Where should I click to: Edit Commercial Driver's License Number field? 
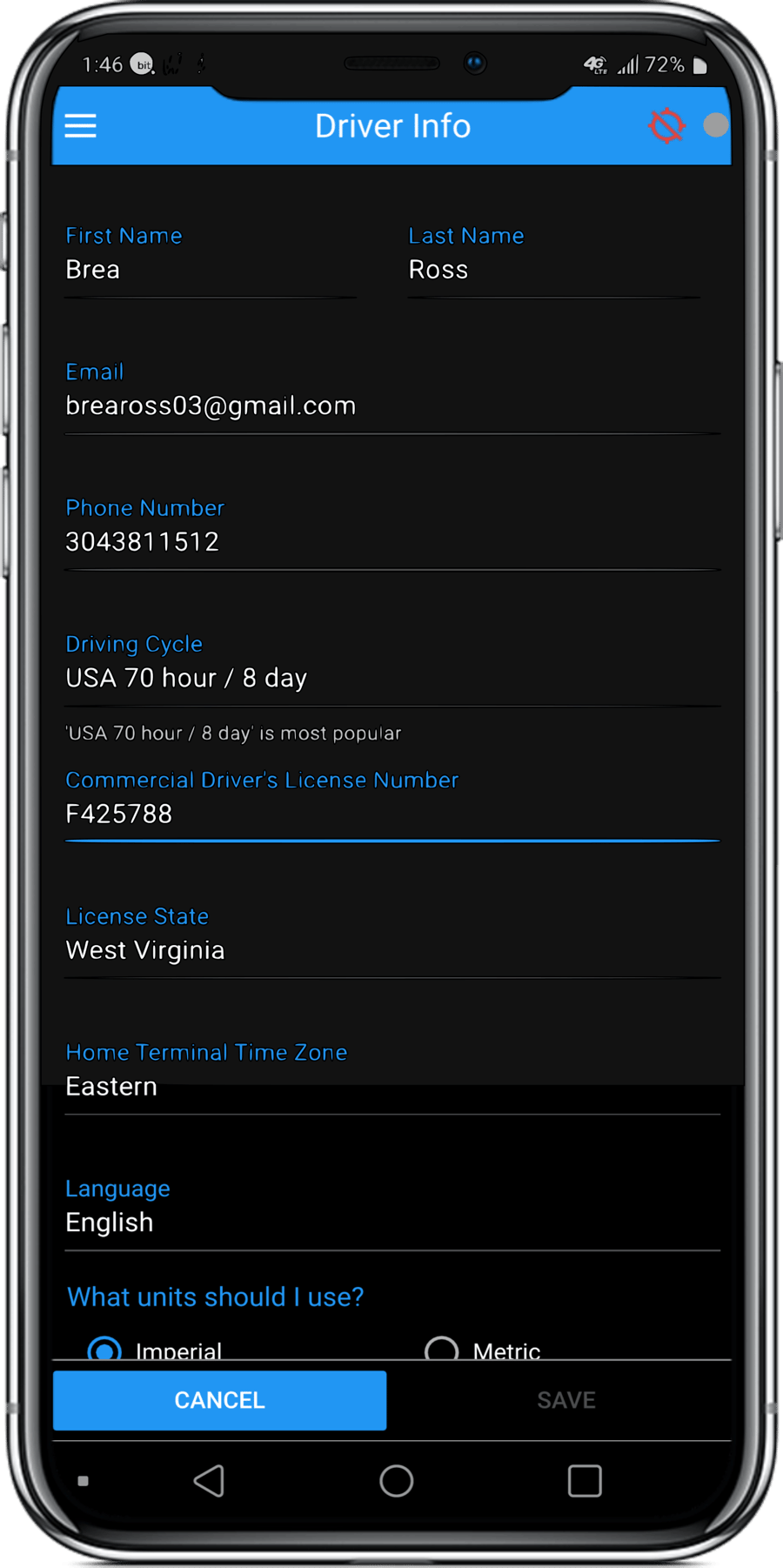pos(391,814)
